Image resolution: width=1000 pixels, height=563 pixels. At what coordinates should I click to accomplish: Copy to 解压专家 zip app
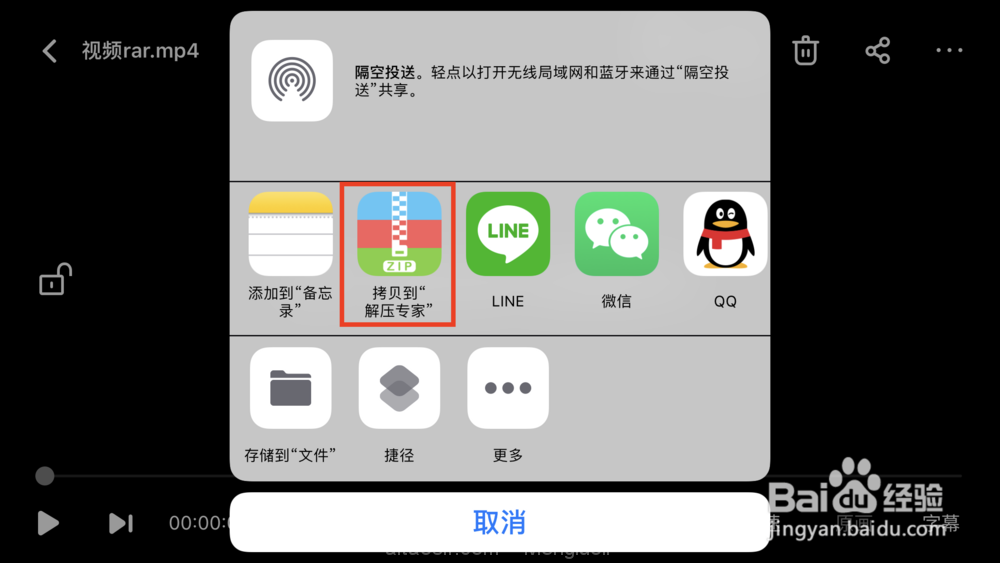point(399,234)
